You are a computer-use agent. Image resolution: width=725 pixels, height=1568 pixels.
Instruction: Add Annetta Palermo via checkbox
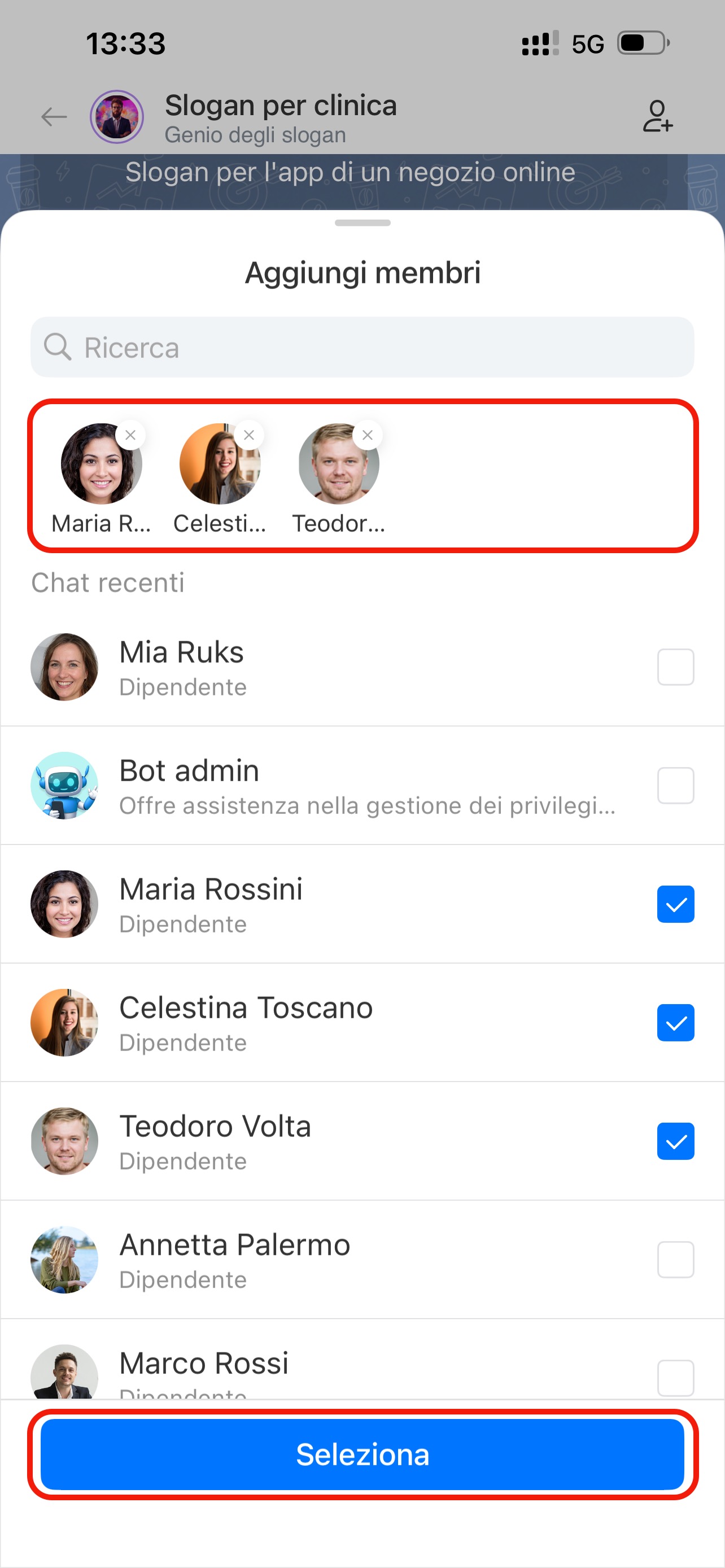675,1259
